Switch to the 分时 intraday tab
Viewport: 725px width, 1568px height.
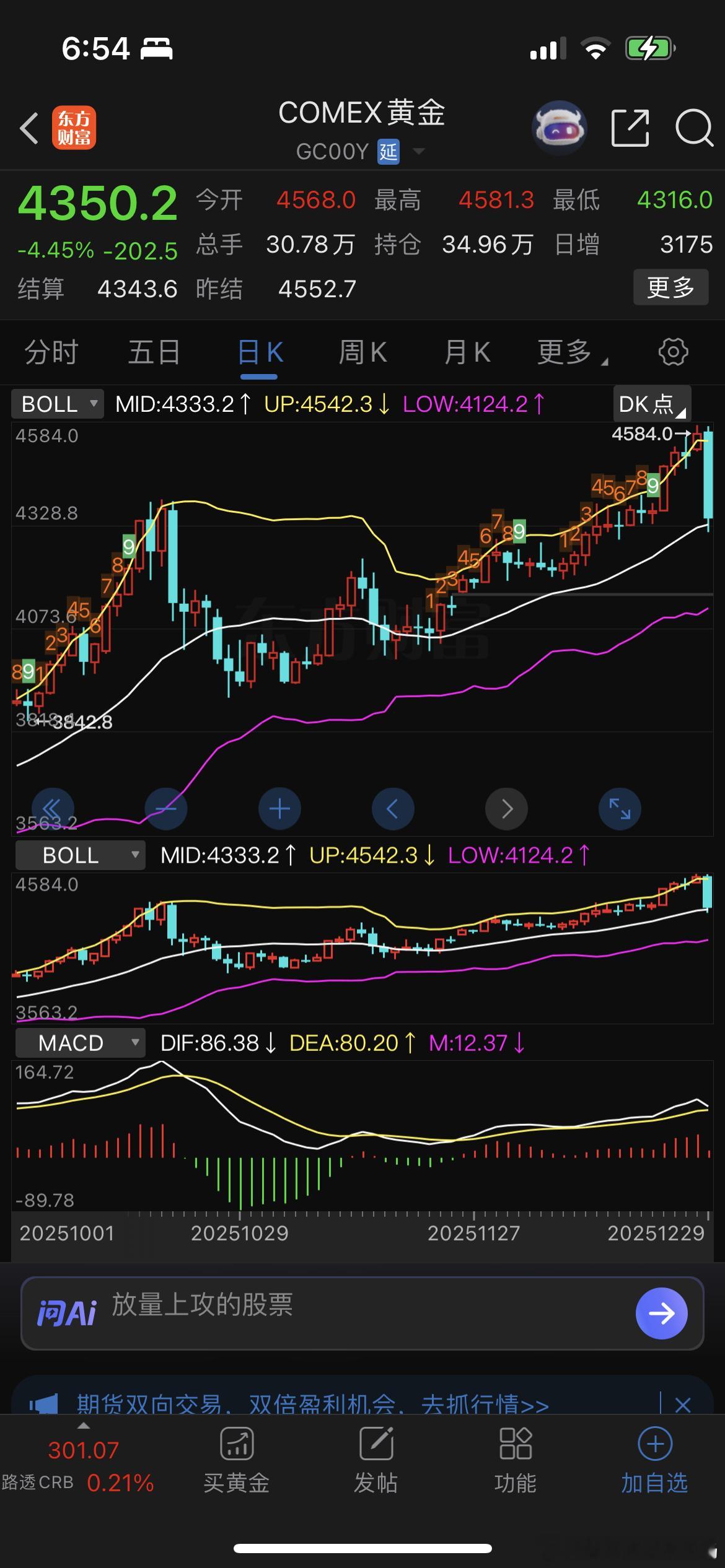pyautogui.click(x=50, y=352)
